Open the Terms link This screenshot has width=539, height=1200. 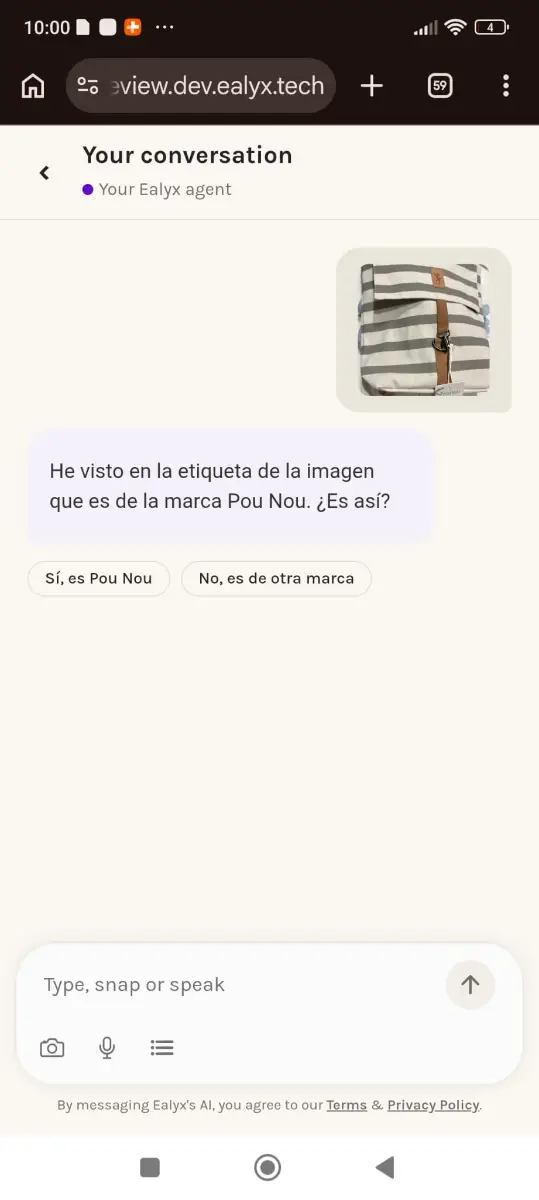point(347,1105)
